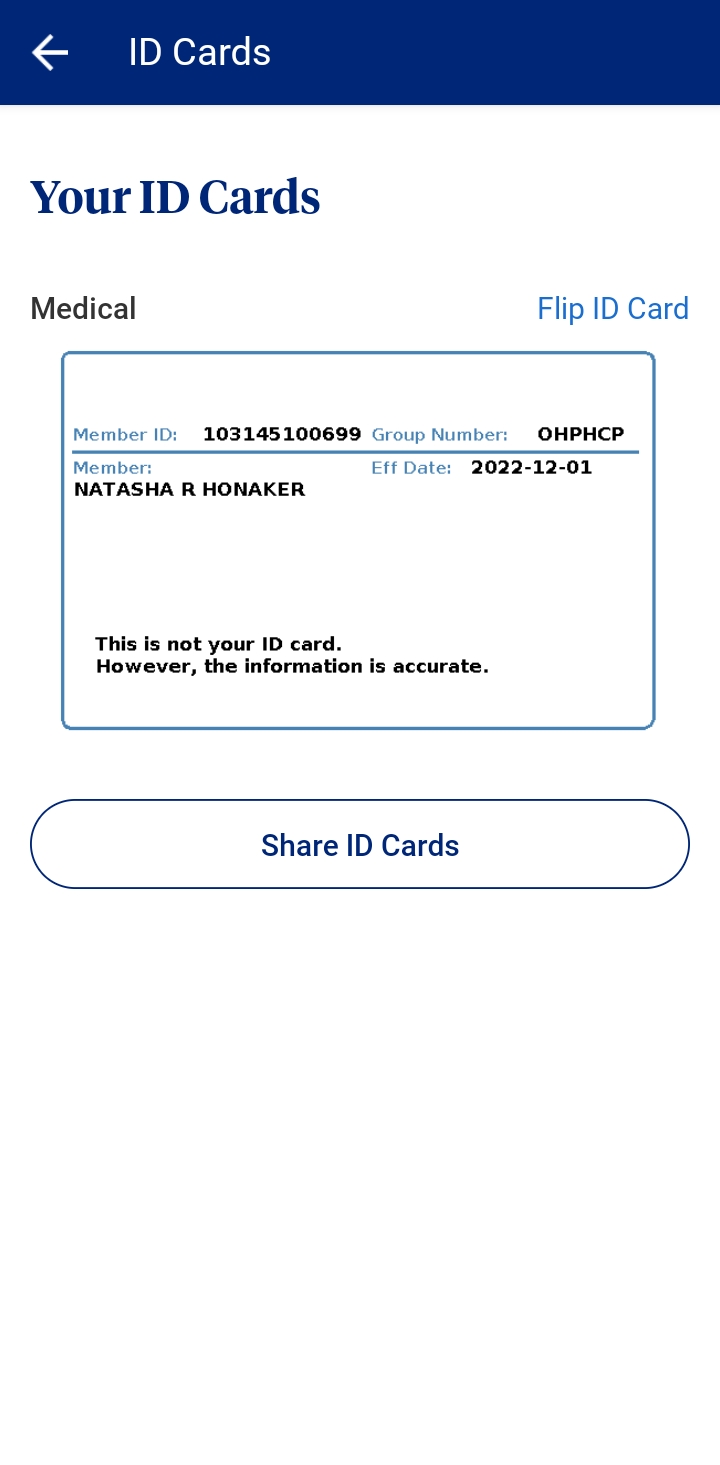Open the Medical ID card image
This screenshot has width=720, height=1465.
[x=358, y=540]
